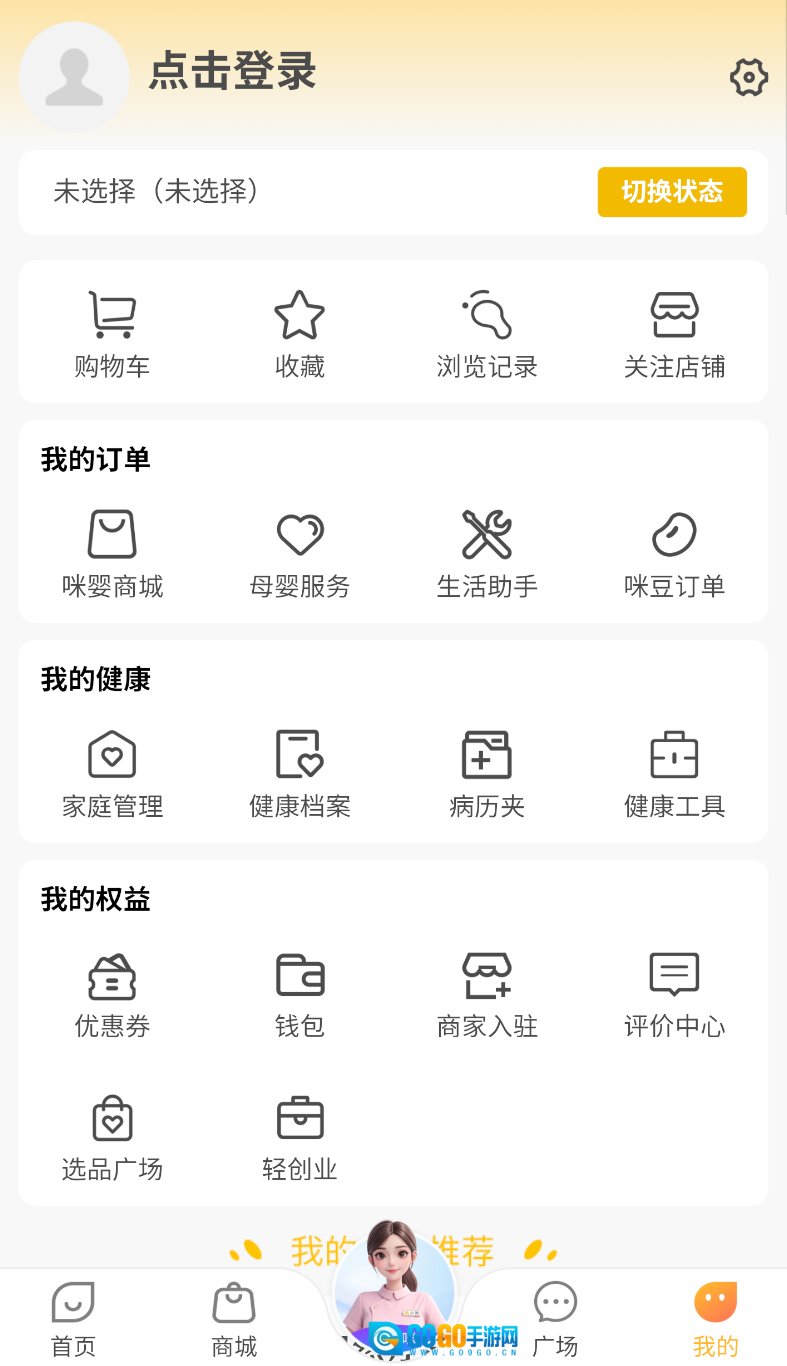Select the 病历夹 medical folder icon
This screenshot has width=787, height=1366.
(x=487, y=770)
